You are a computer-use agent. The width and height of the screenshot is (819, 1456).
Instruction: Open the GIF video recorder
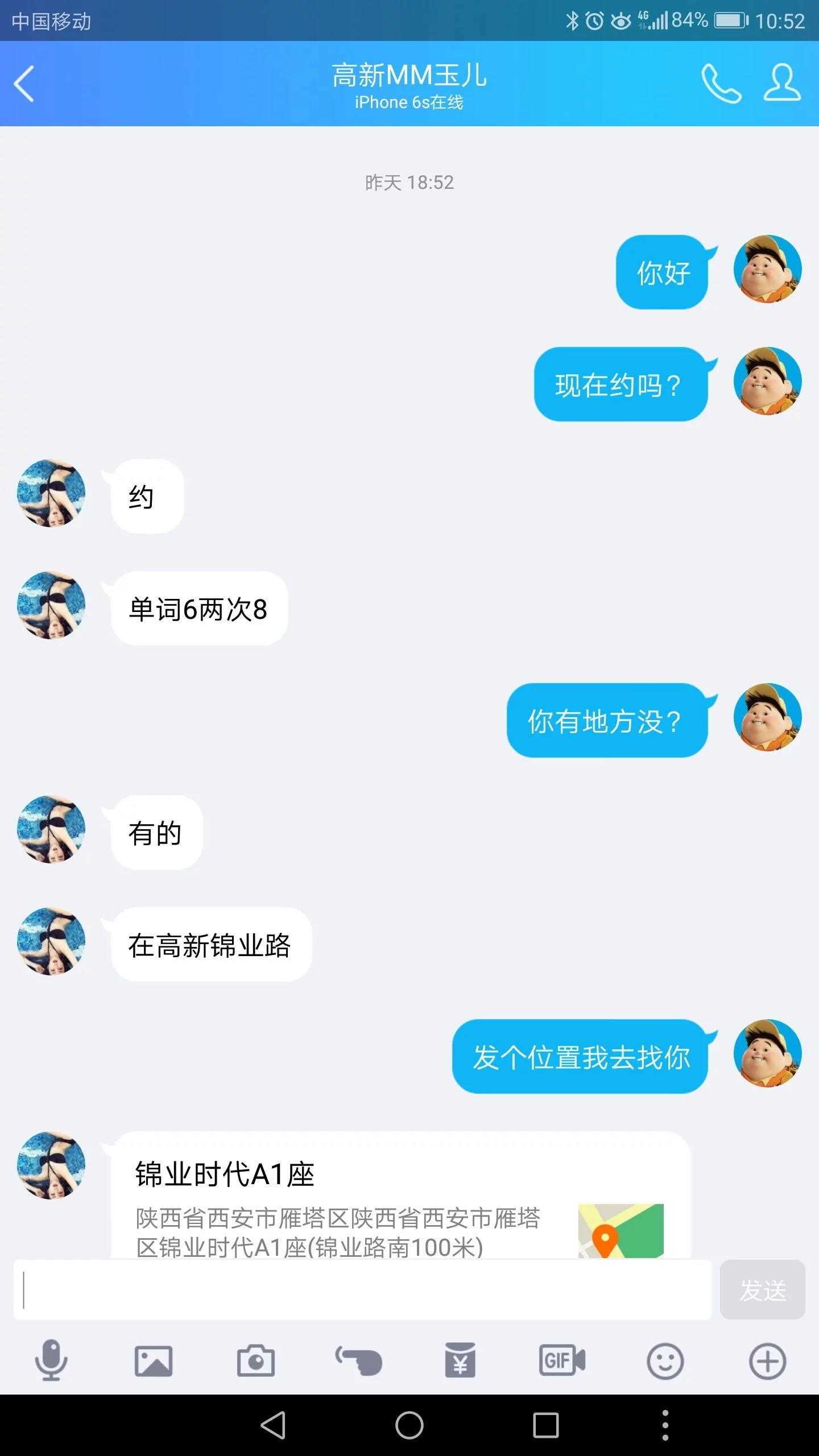click(562, 1361)
